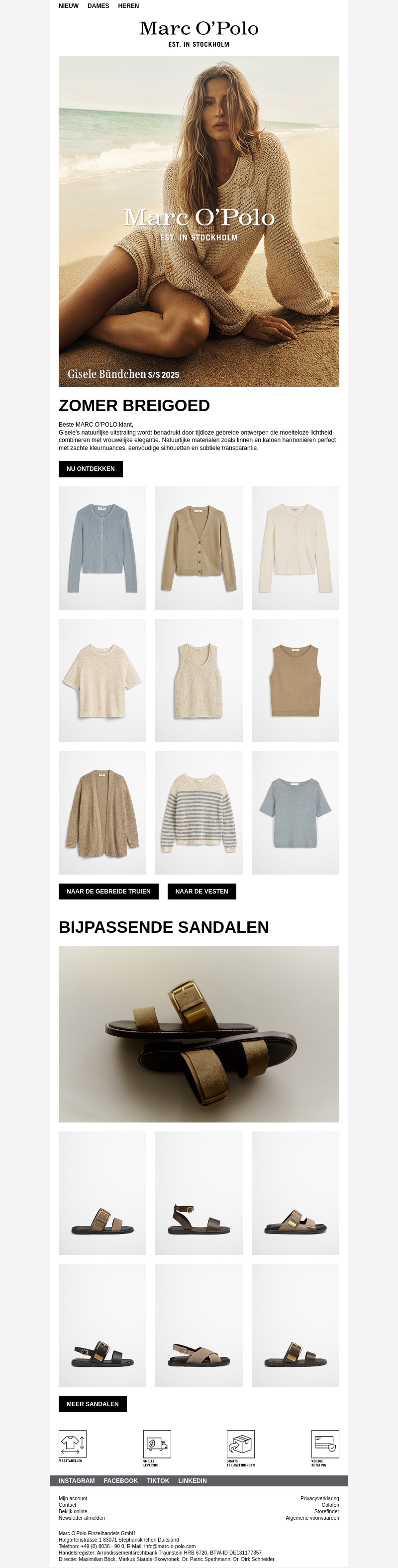Tap Newsletter afmelden to unsubscribe
The width and height of the screenshot is (398, 1568).
[x=82, y=1518]
